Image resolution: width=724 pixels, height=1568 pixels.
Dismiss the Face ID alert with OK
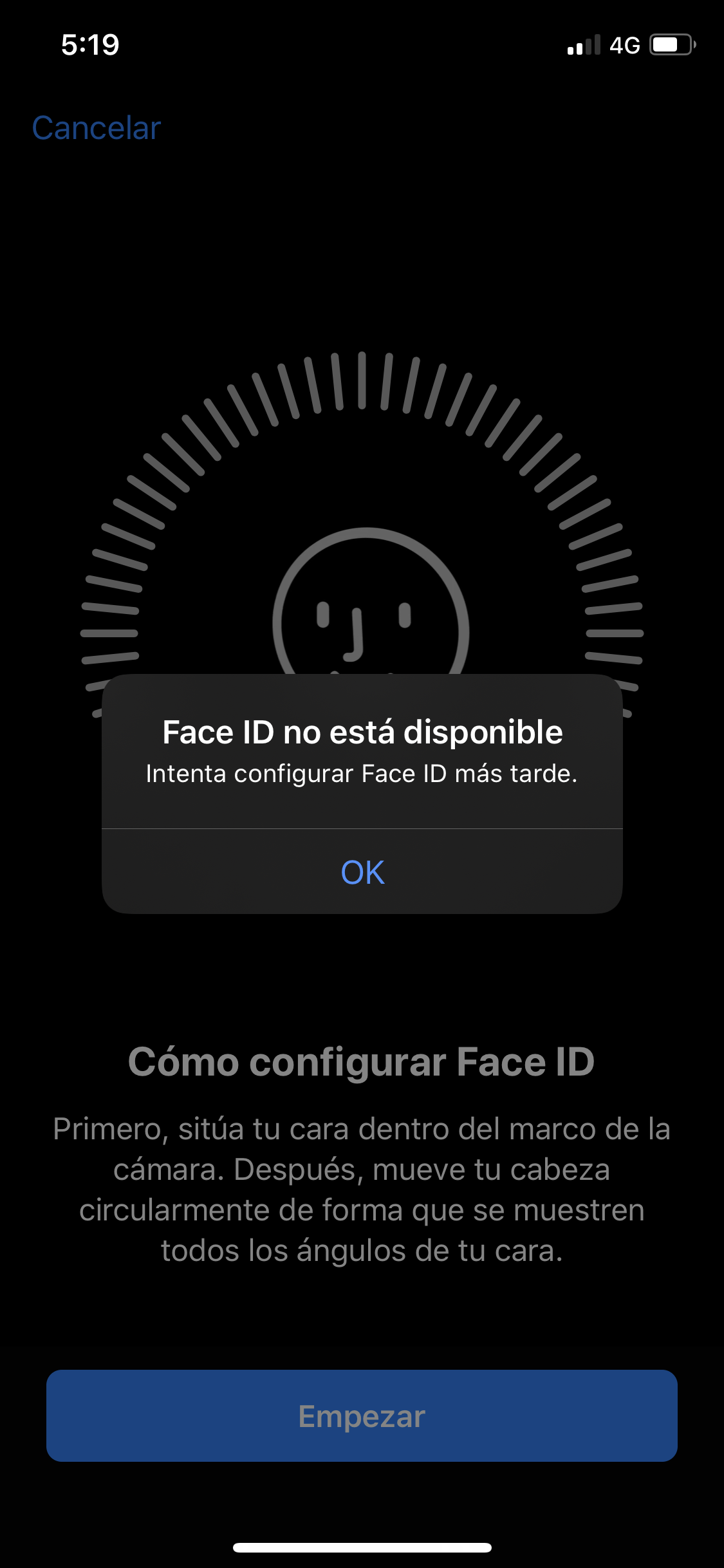point(362,872)
